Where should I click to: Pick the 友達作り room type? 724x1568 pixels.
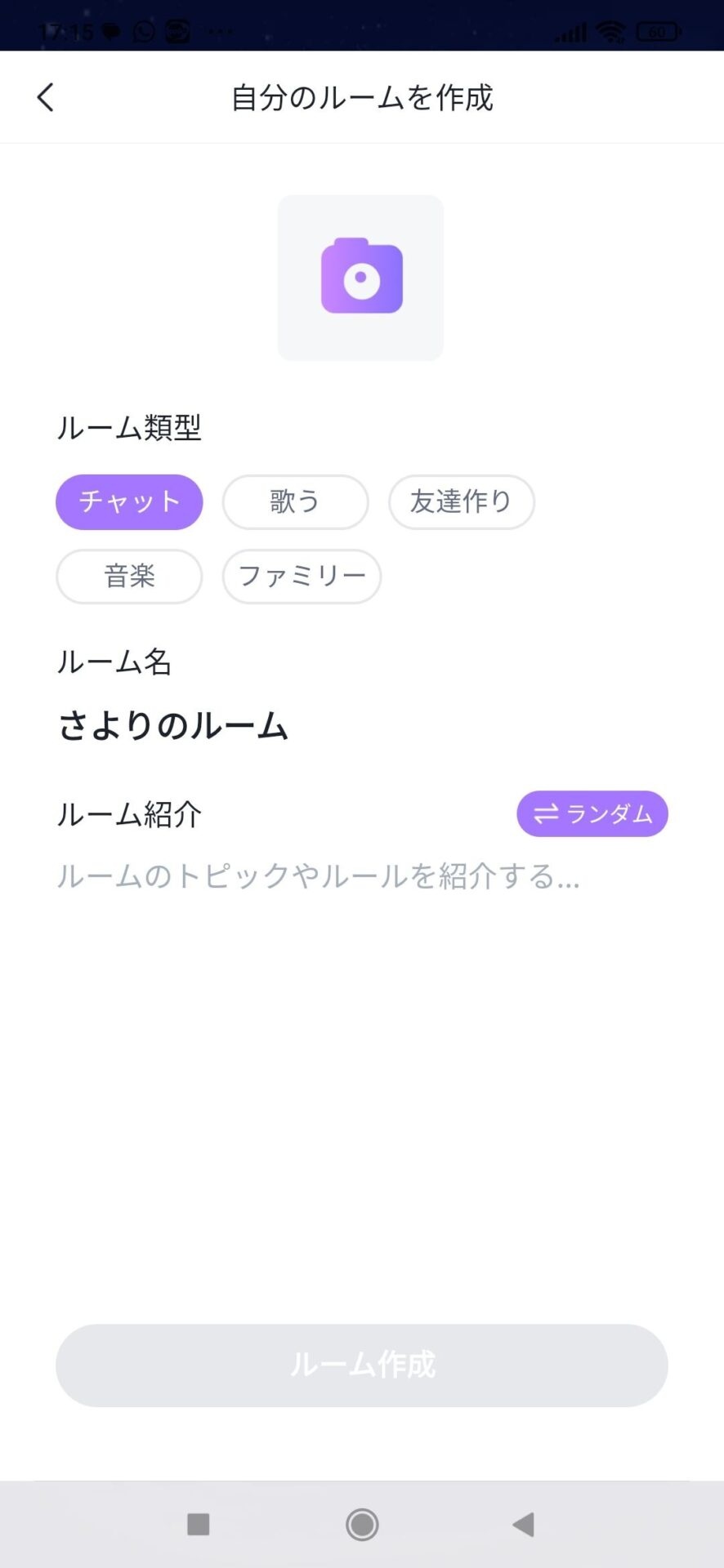(x=461, y=501)
